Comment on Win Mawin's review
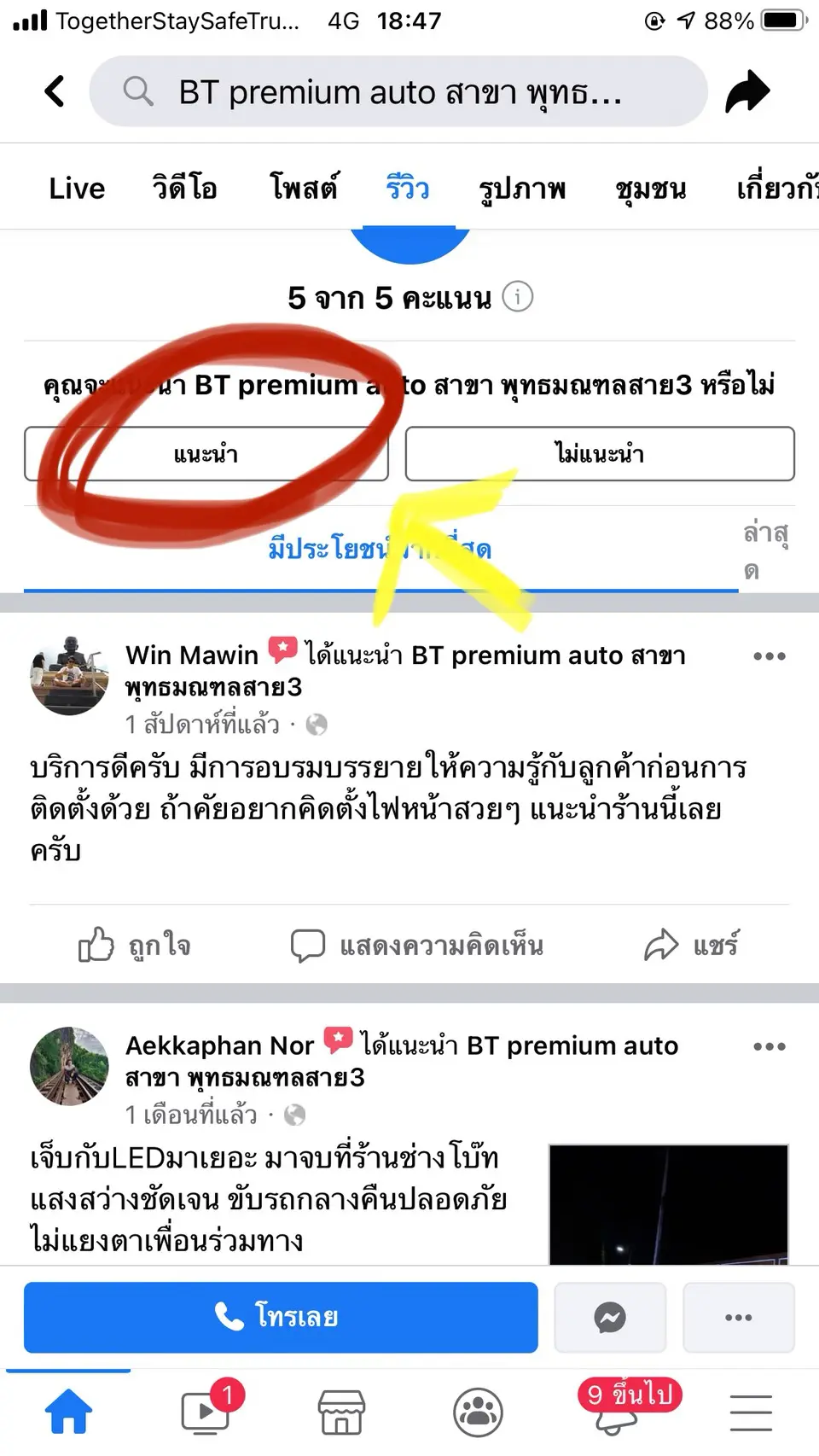Image resolution: width=819 pixels, height=1456 pixels. point(416,945)
